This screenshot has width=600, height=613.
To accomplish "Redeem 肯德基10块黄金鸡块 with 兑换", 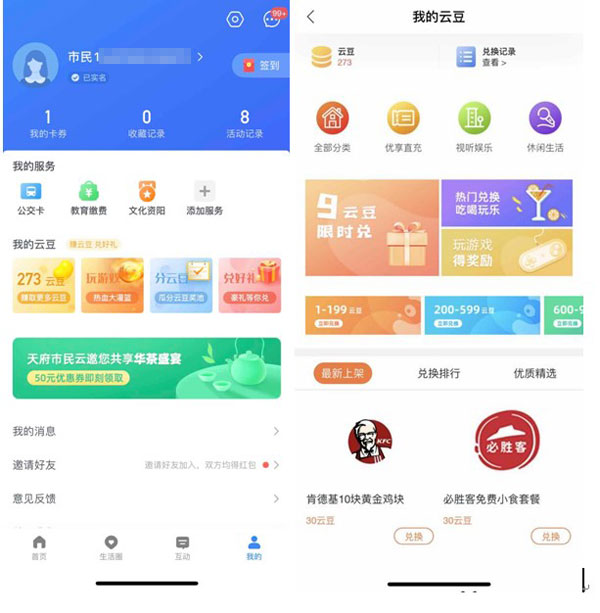I will tap(412, 537).
